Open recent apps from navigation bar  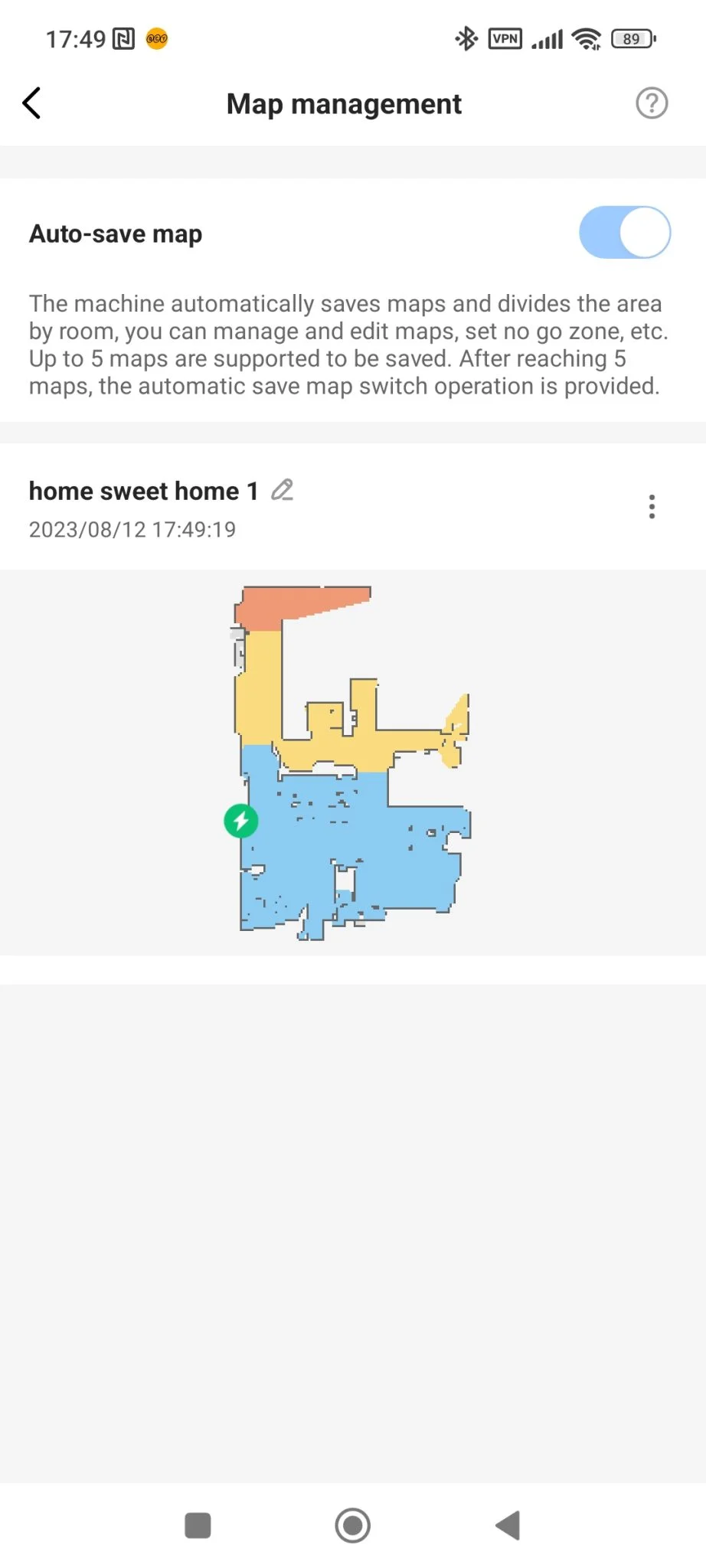point(198,1525)
